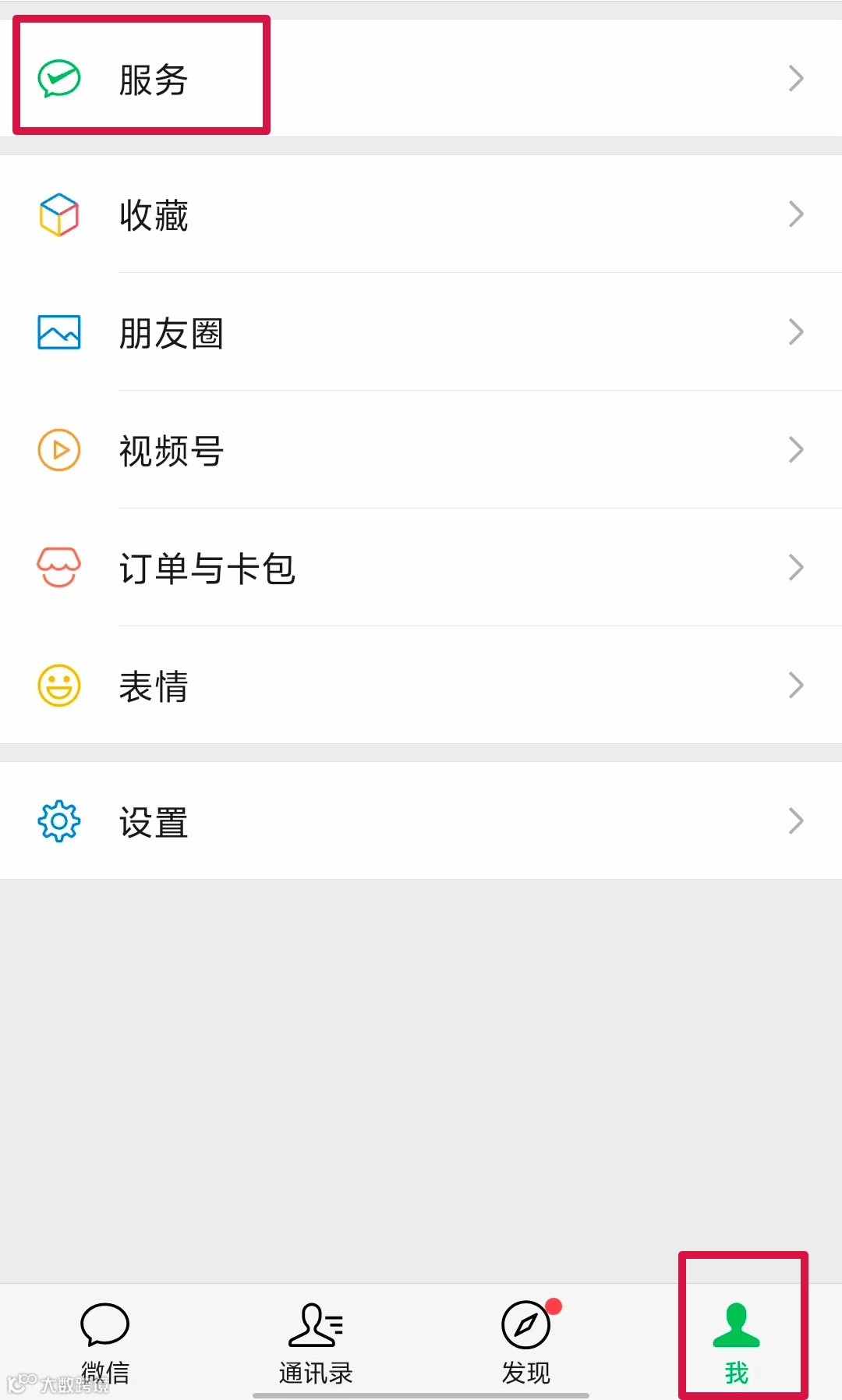
Task: Select the 收藏 favorites box icon
Action: tap(58, 214)
